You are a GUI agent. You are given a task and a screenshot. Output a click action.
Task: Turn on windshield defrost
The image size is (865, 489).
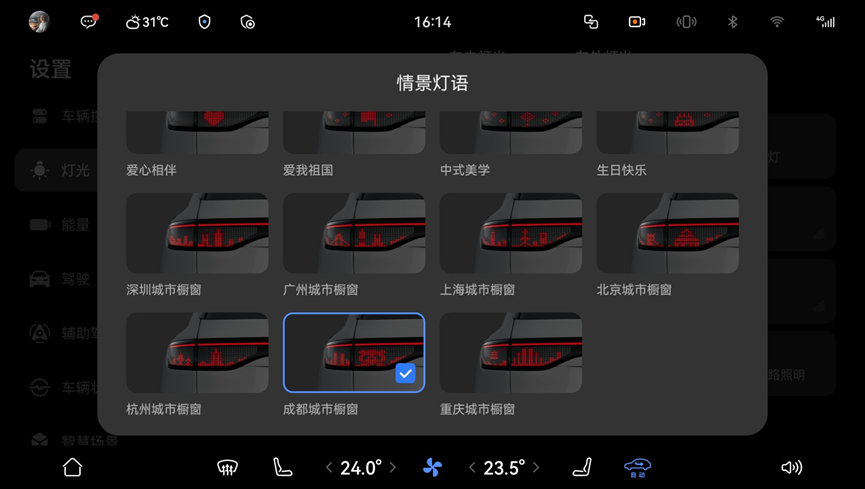227,467
